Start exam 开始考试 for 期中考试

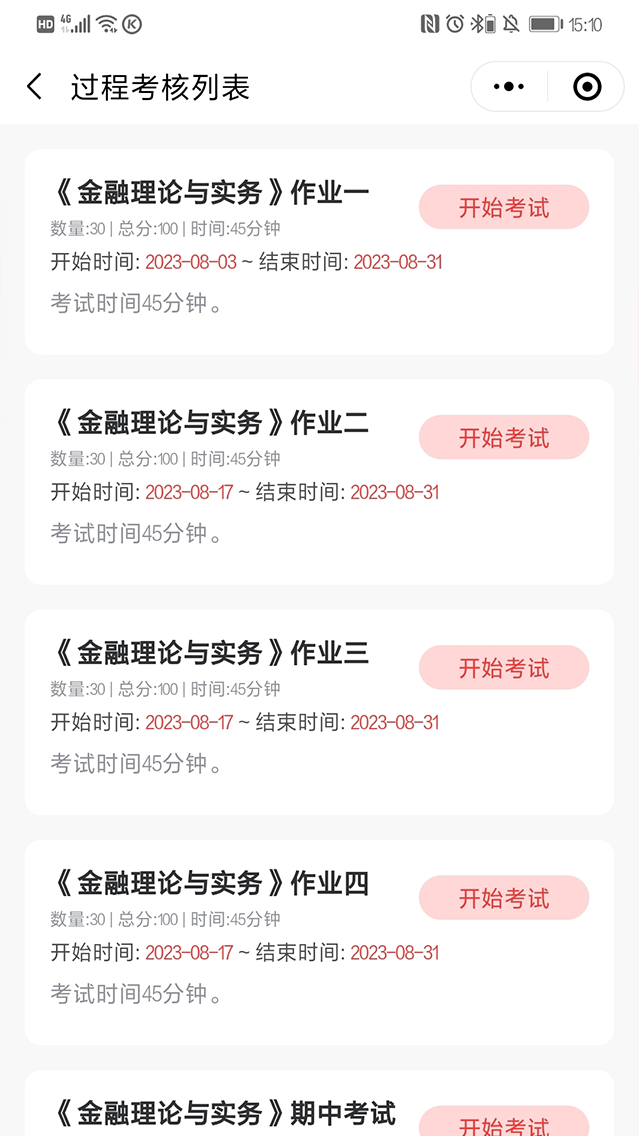point(504,1121)
